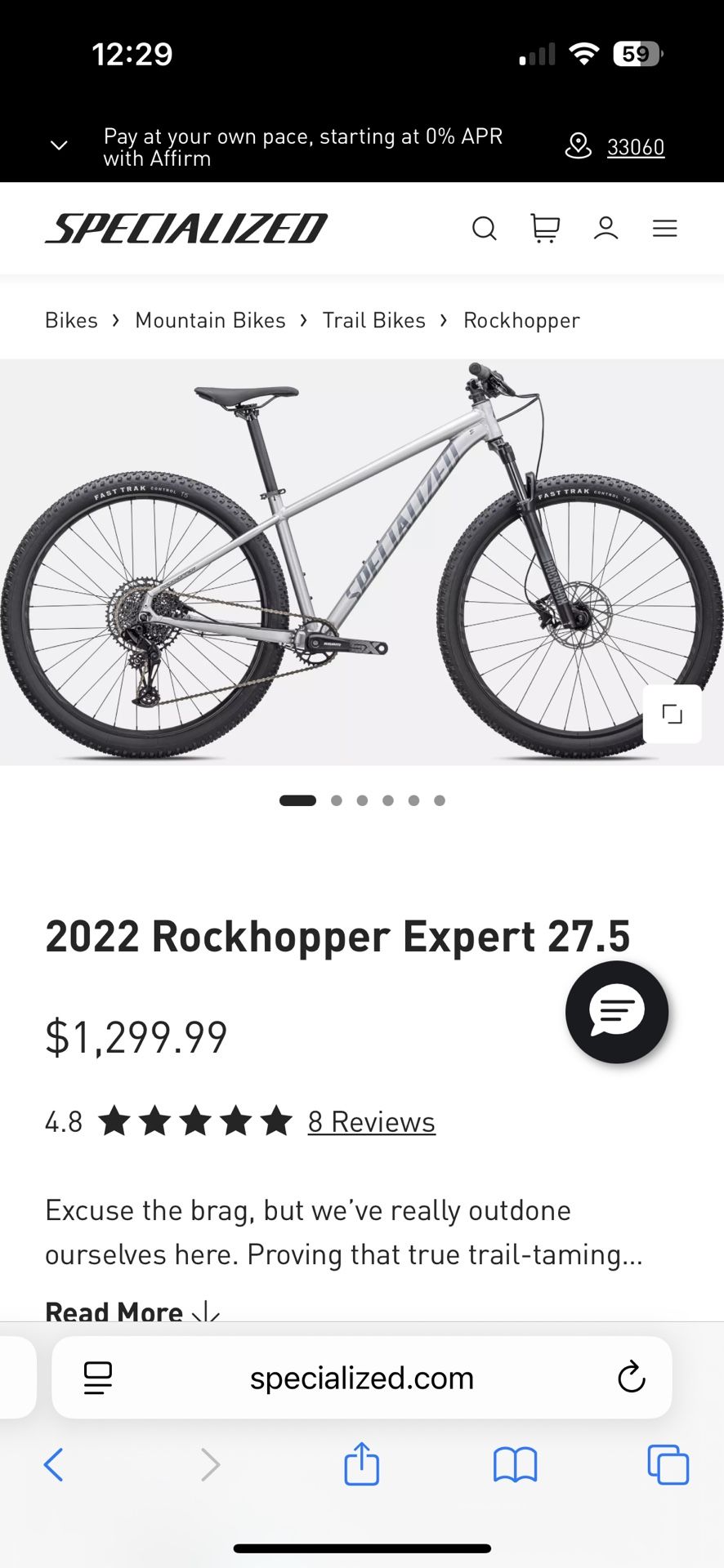The width and height of the screenshot is (724, 1568).
Task: Share this page
Action: 361,1463
